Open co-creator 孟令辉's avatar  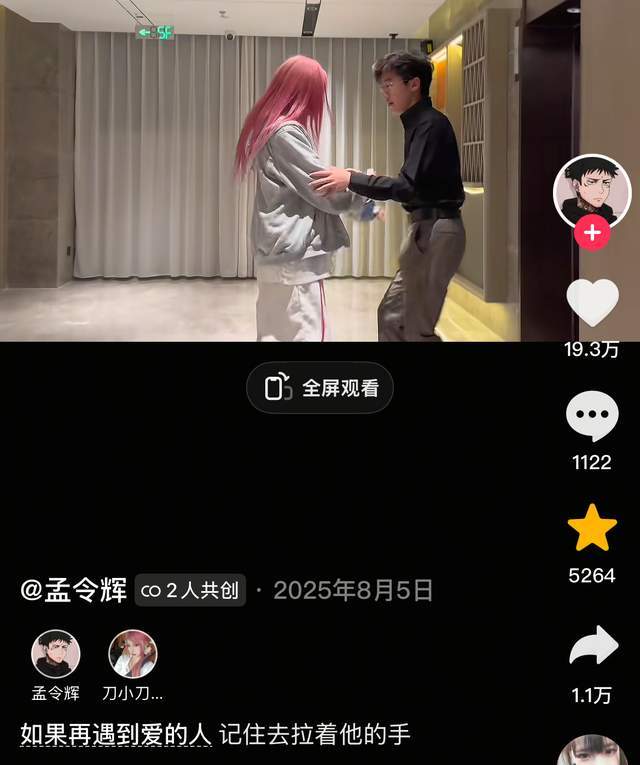[55, 654]
